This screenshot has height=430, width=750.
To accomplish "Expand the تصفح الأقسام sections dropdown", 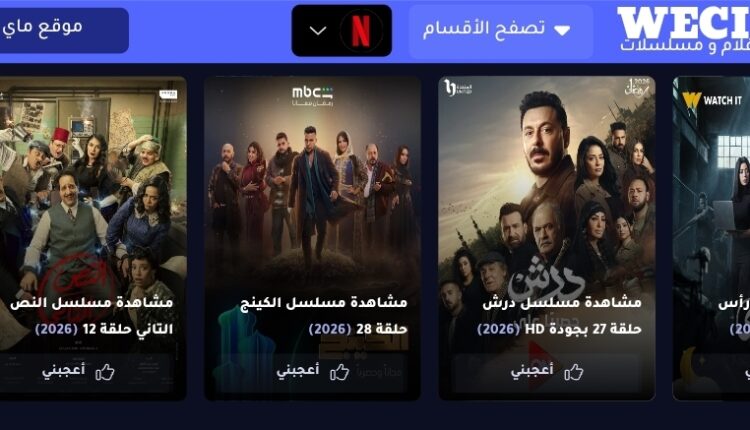I will click(500, 30).
